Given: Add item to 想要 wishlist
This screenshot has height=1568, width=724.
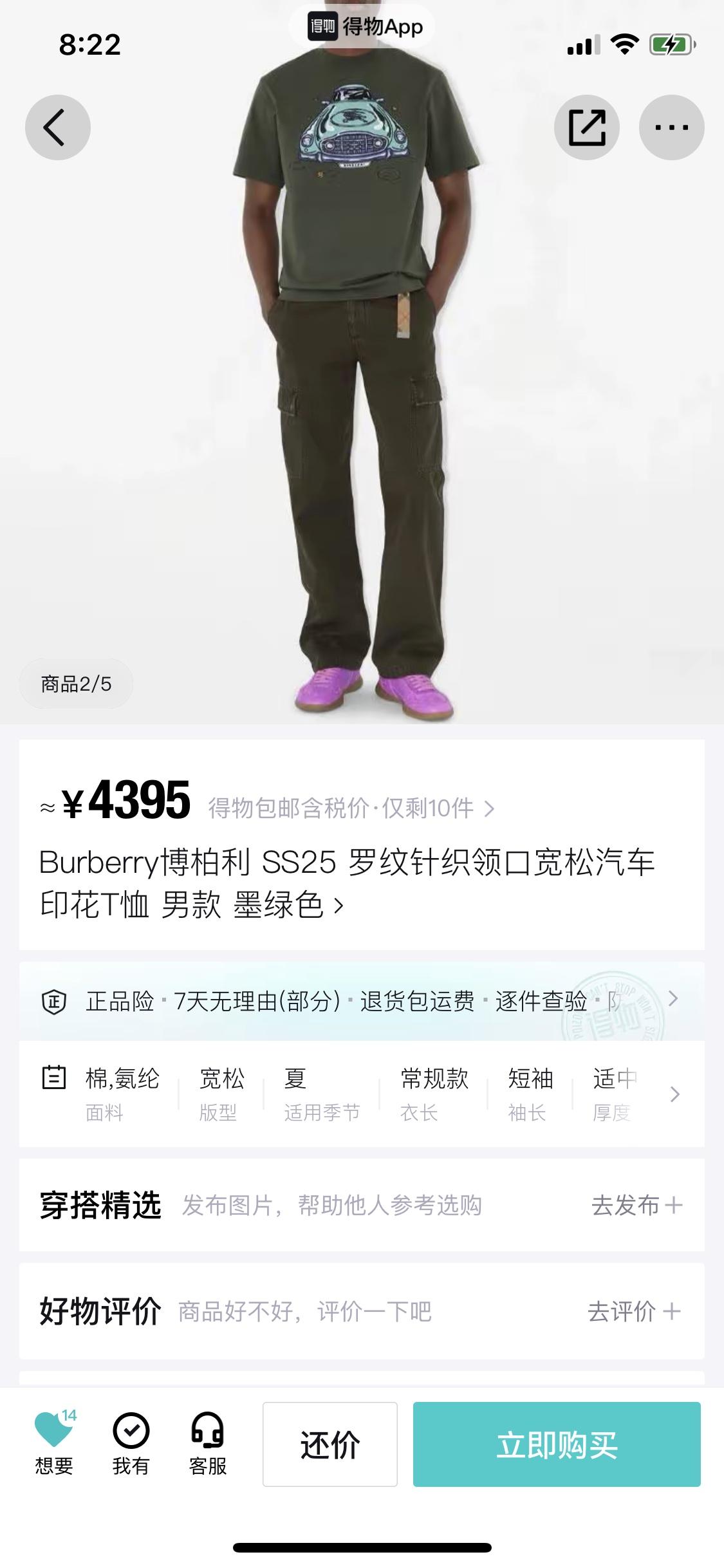Looking at the screenshot, I should click(x=54, y=1443).
